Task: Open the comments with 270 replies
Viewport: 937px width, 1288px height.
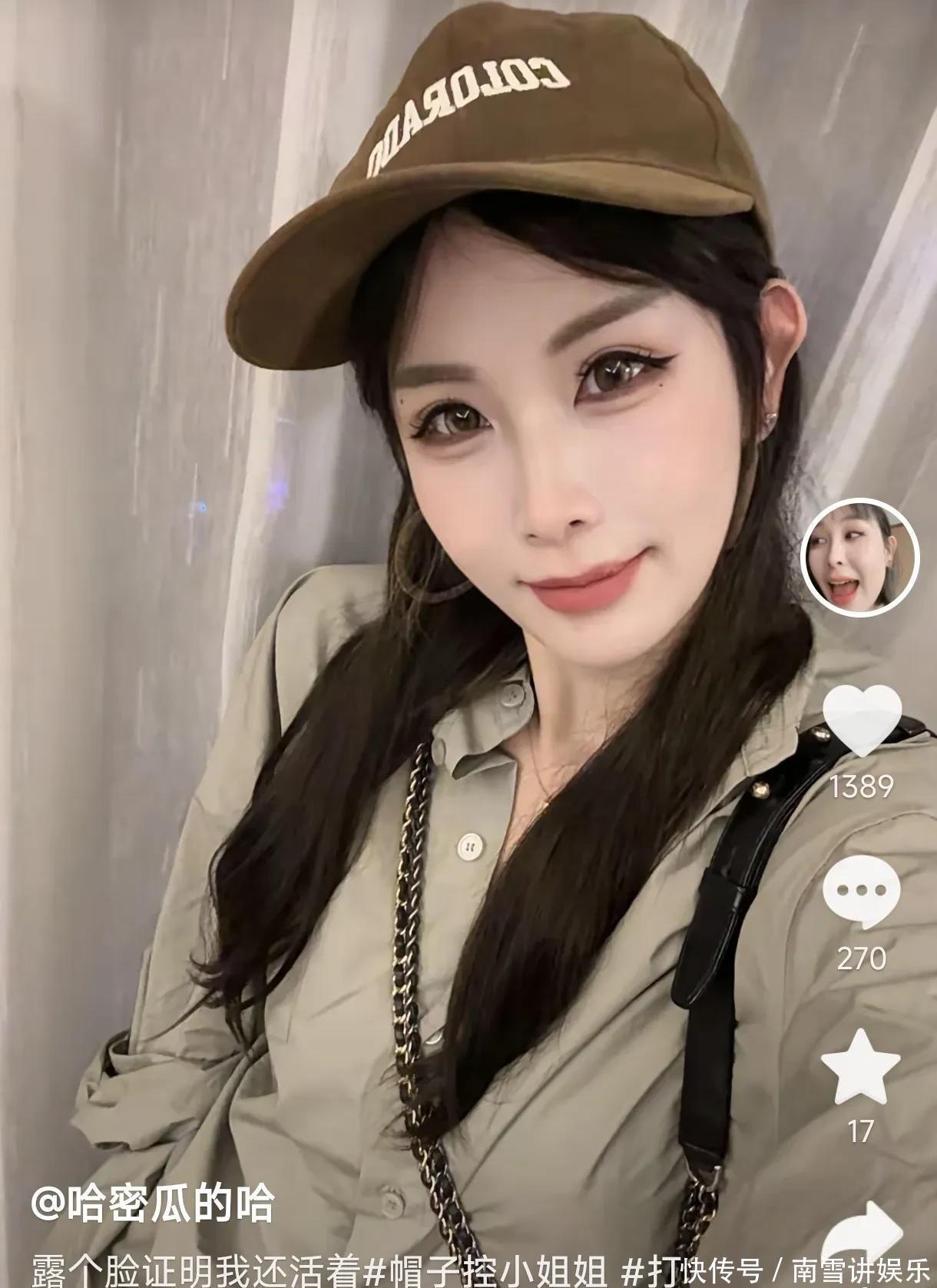Action: (x=862, y=891)
